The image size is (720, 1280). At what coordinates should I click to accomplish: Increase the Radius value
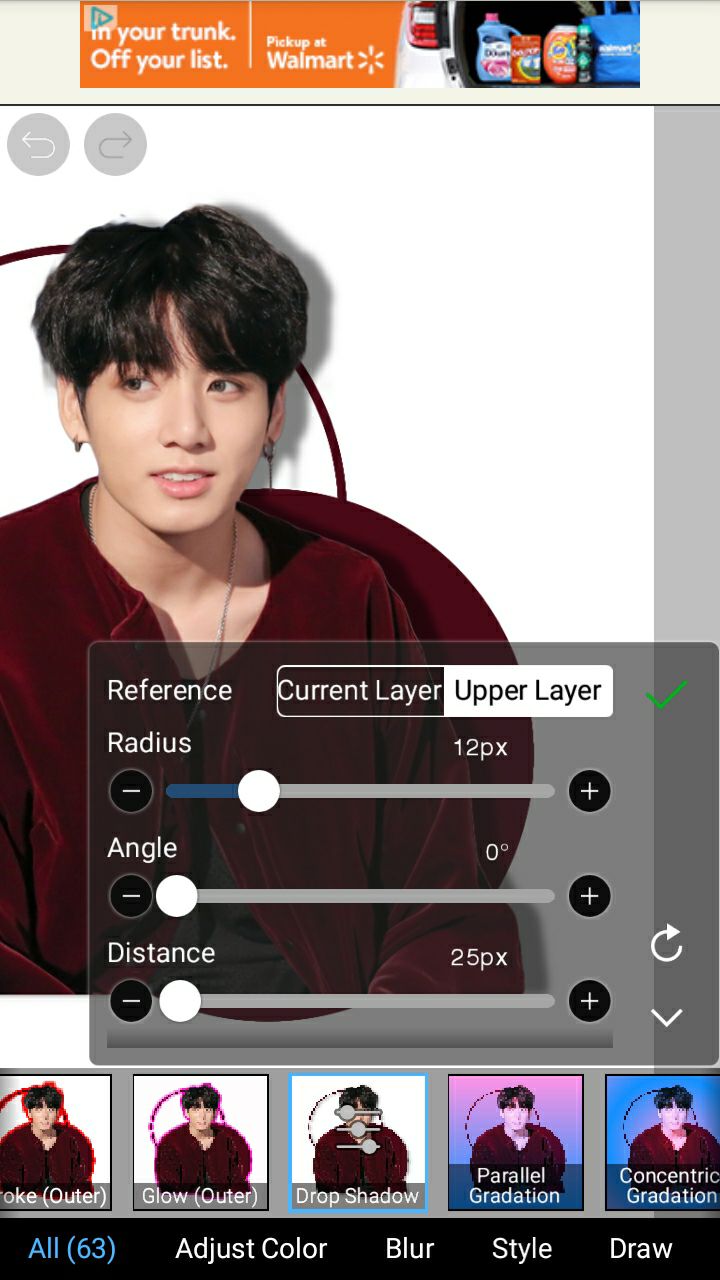589,792
